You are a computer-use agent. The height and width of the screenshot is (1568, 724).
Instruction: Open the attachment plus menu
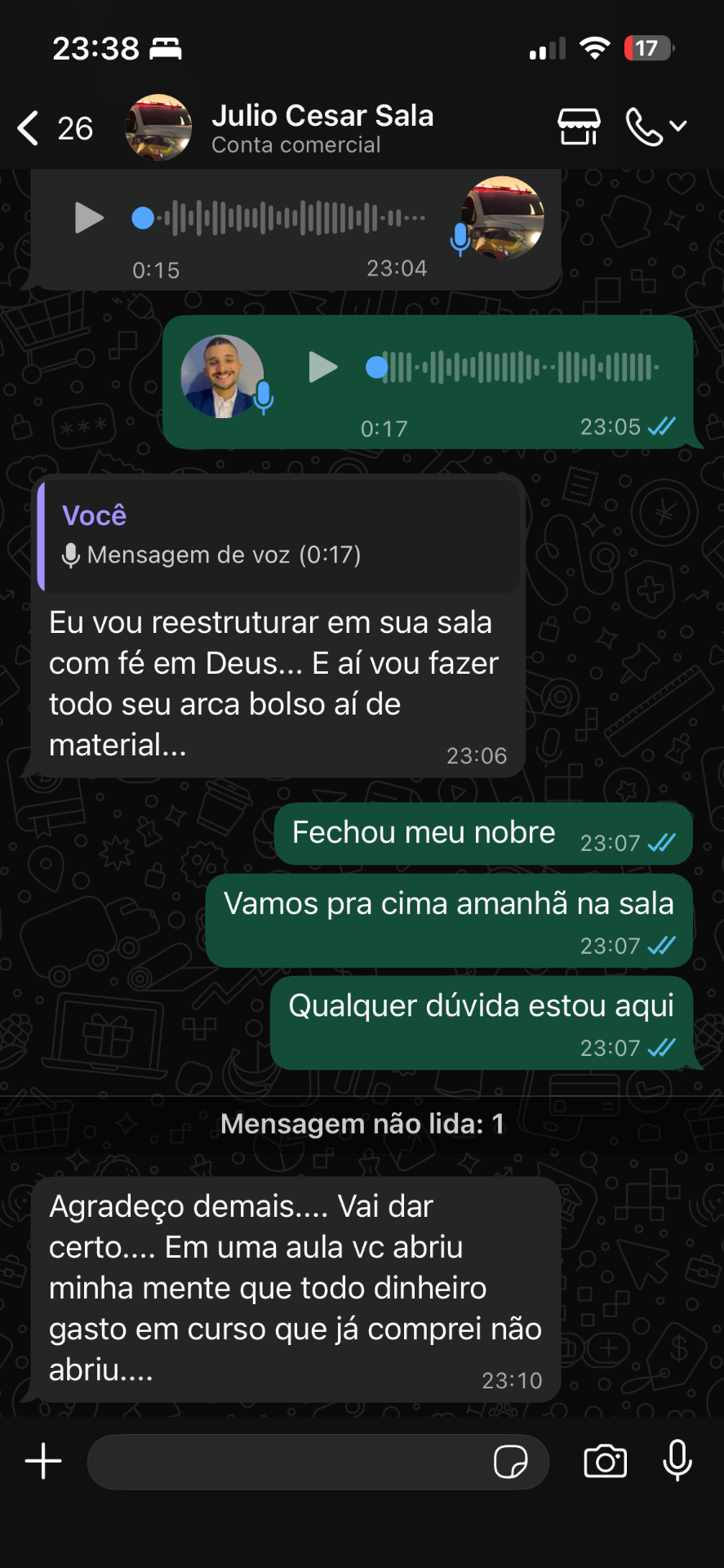43,1461
